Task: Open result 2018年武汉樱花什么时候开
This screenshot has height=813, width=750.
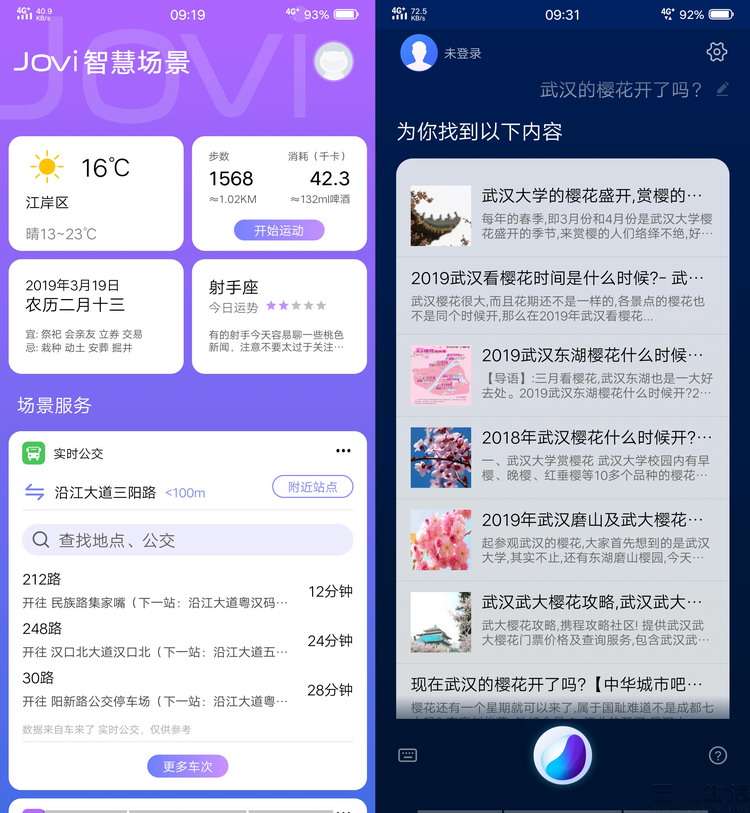Action: (x=562, y=457)
